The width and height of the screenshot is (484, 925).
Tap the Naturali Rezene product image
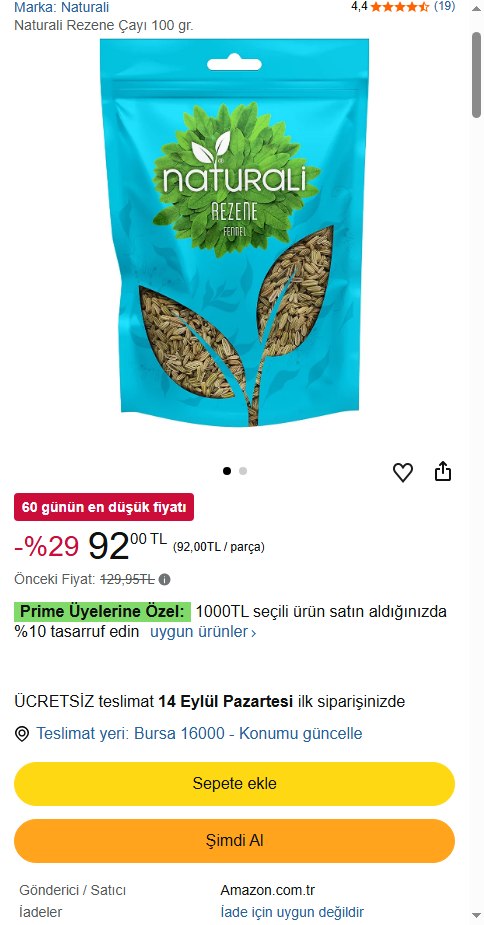click(234, 233)
